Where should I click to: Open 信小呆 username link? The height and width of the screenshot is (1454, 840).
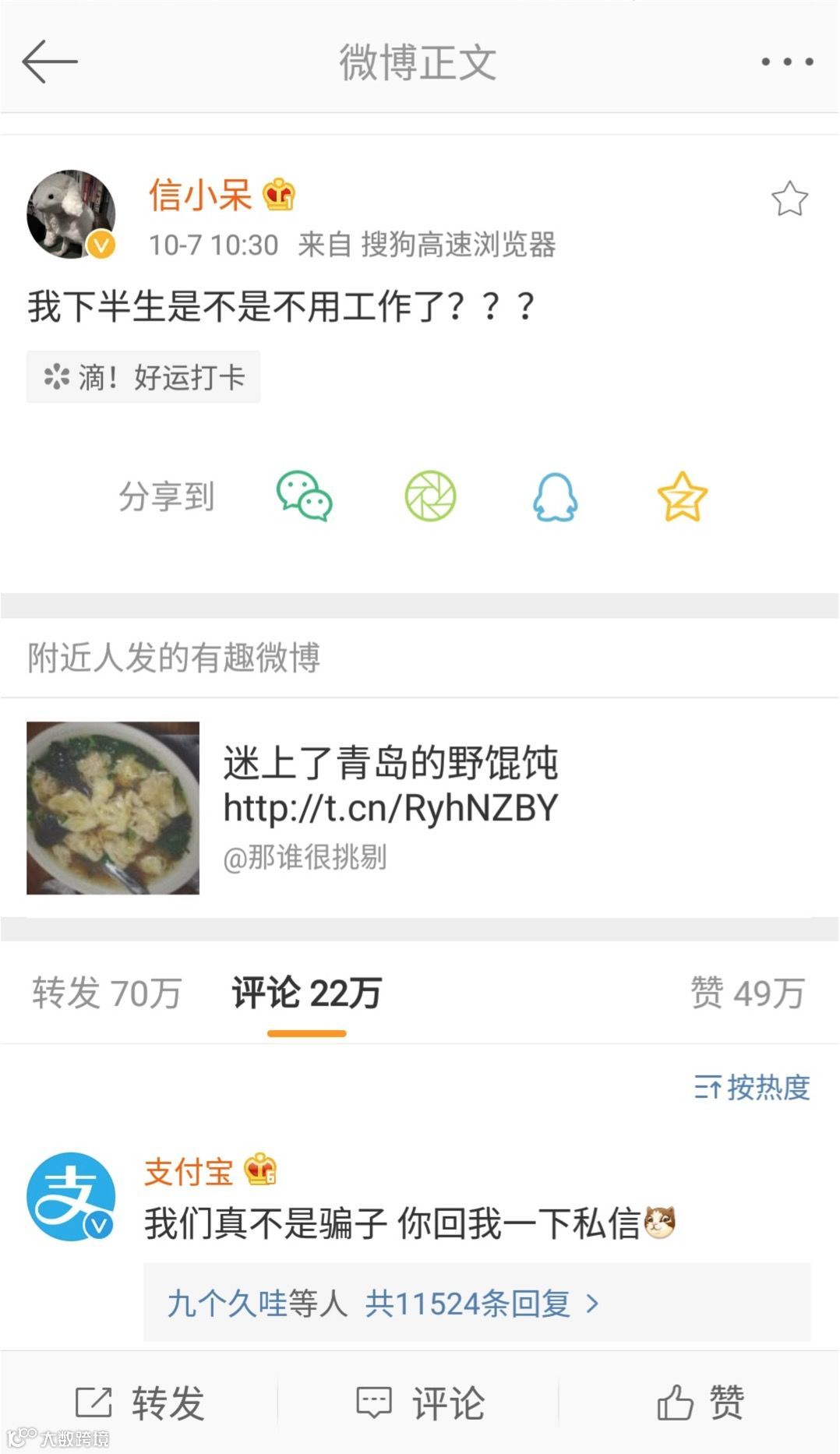[200, 195]
